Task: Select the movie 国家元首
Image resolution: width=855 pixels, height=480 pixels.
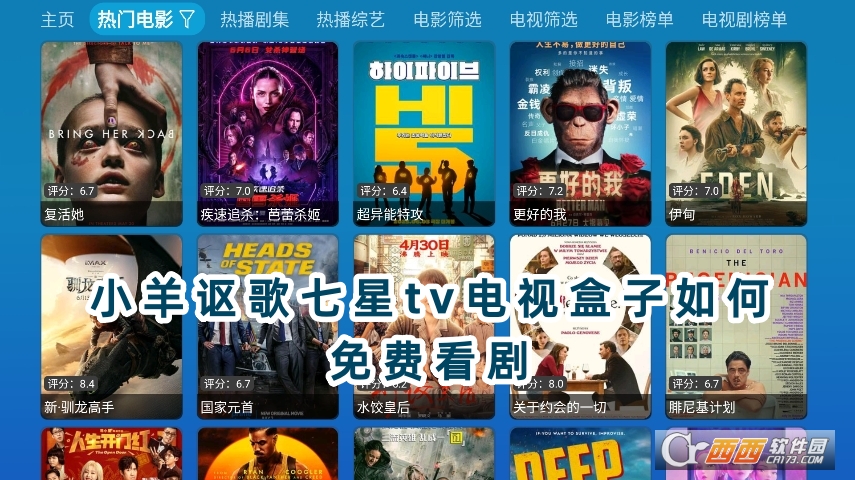Action: pos(268,325)
